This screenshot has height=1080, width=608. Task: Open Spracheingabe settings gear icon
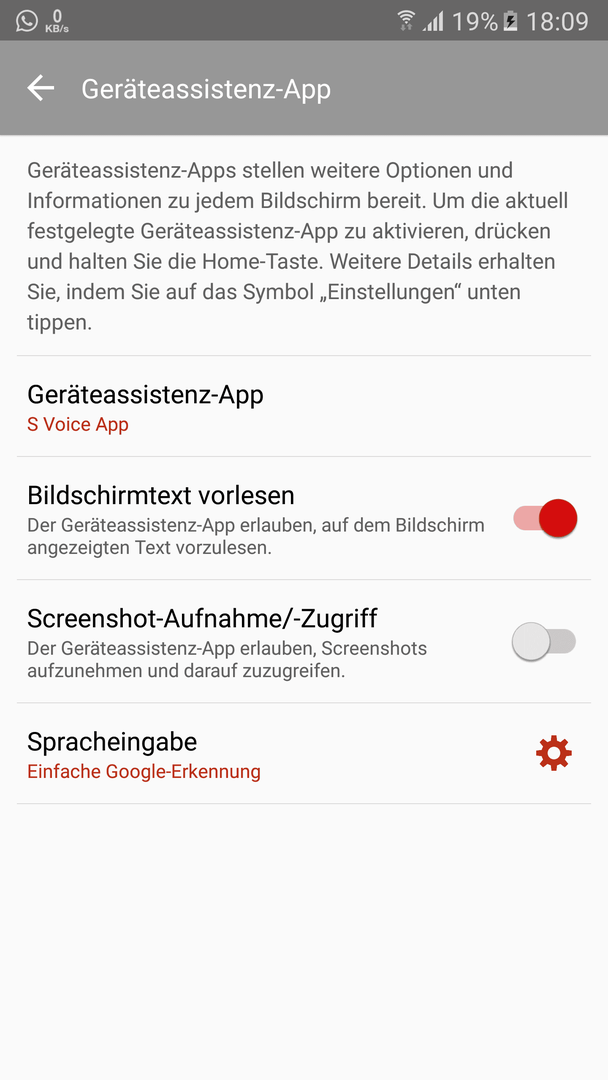click(554, 753)
